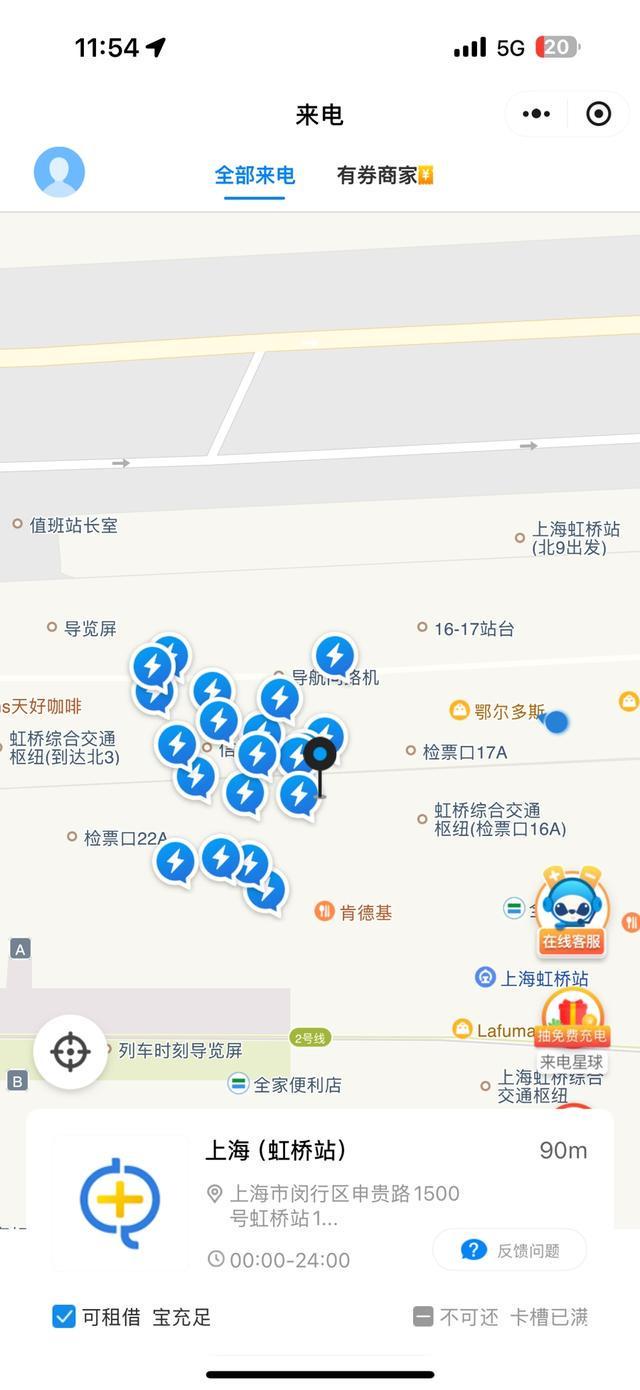
Task: Open 在线客服 customer service
Action: point(572,912)
